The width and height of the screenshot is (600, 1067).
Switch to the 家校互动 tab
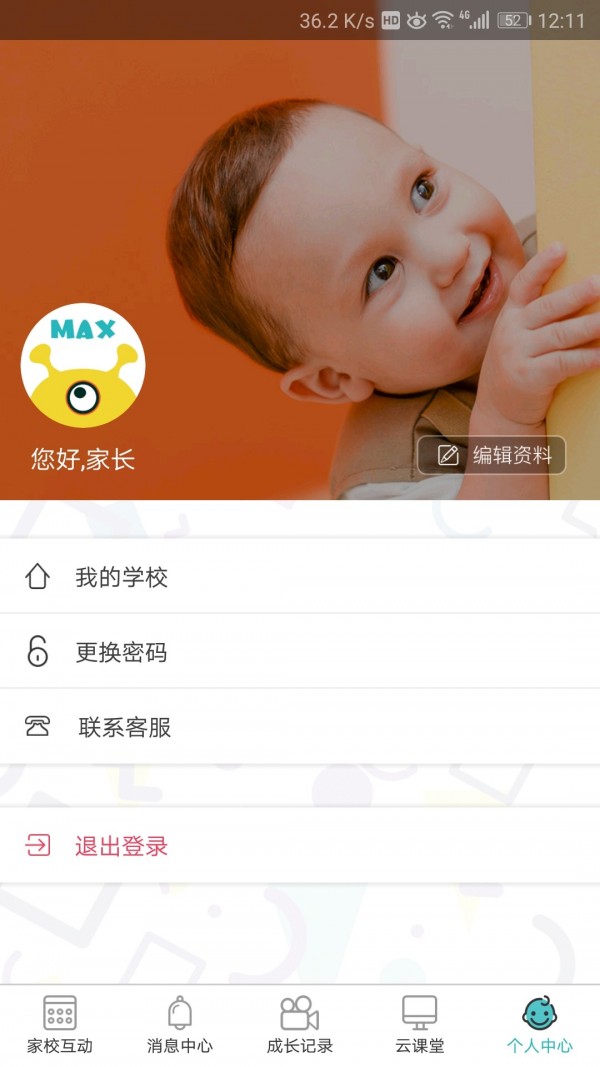tap(60, 1024)
